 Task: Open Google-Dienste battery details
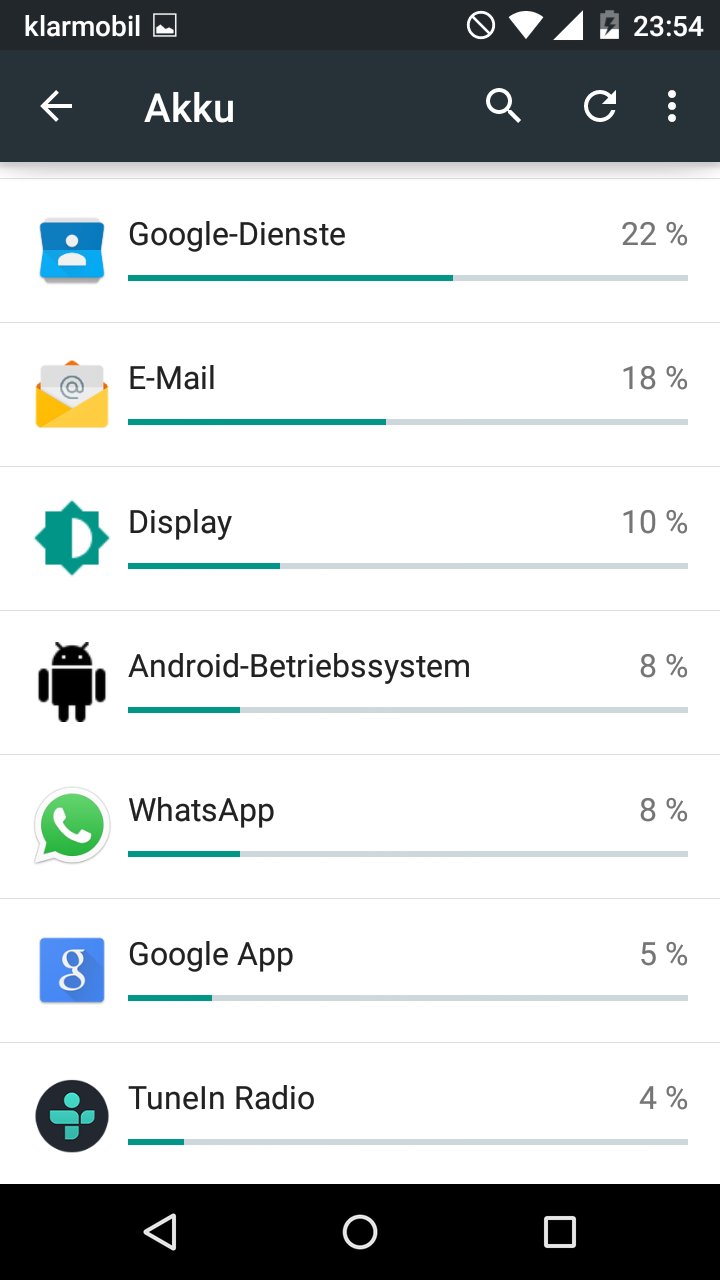click(360, 250)
